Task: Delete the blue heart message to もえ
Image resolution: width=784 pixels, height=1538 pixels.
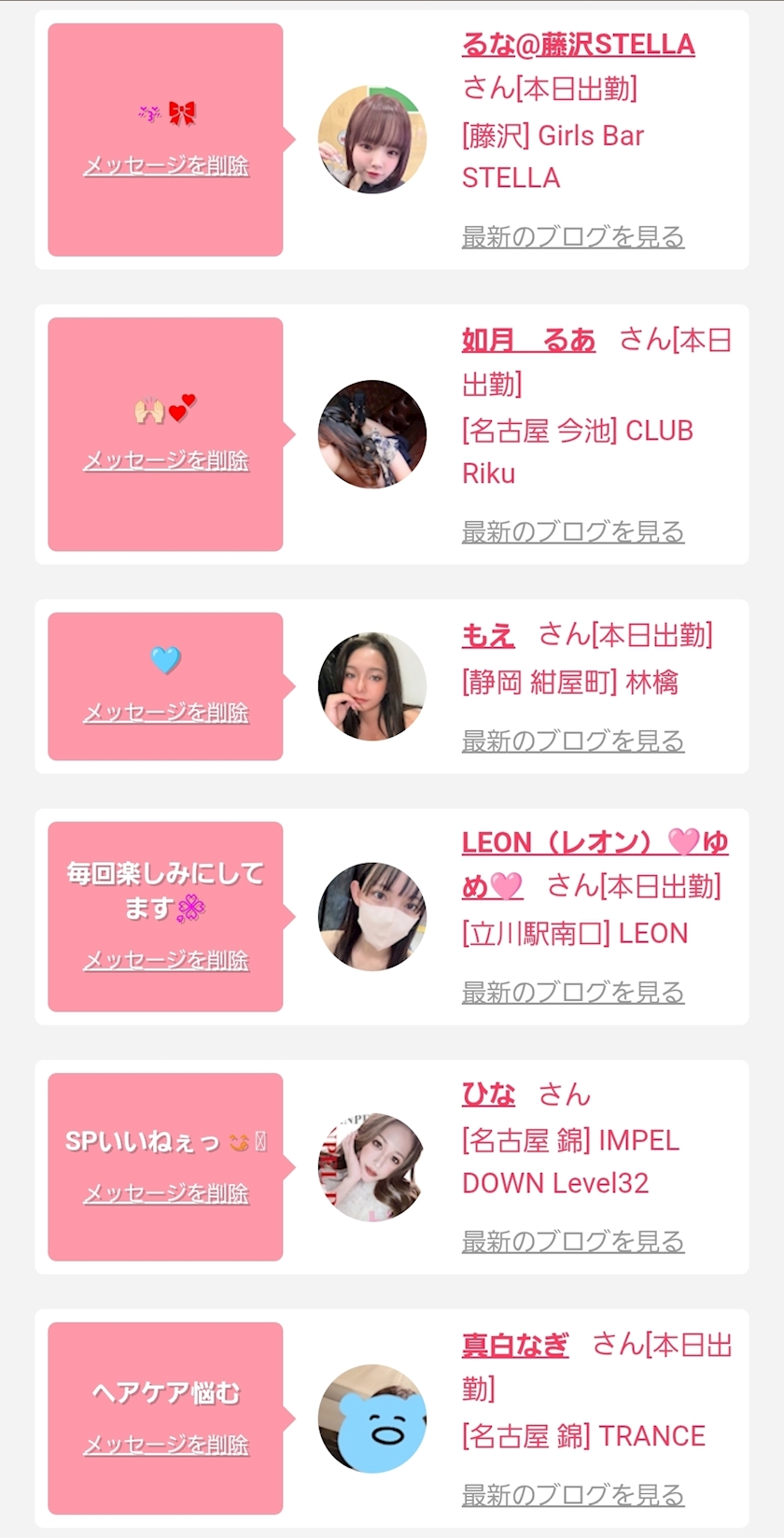Action: 166,713
